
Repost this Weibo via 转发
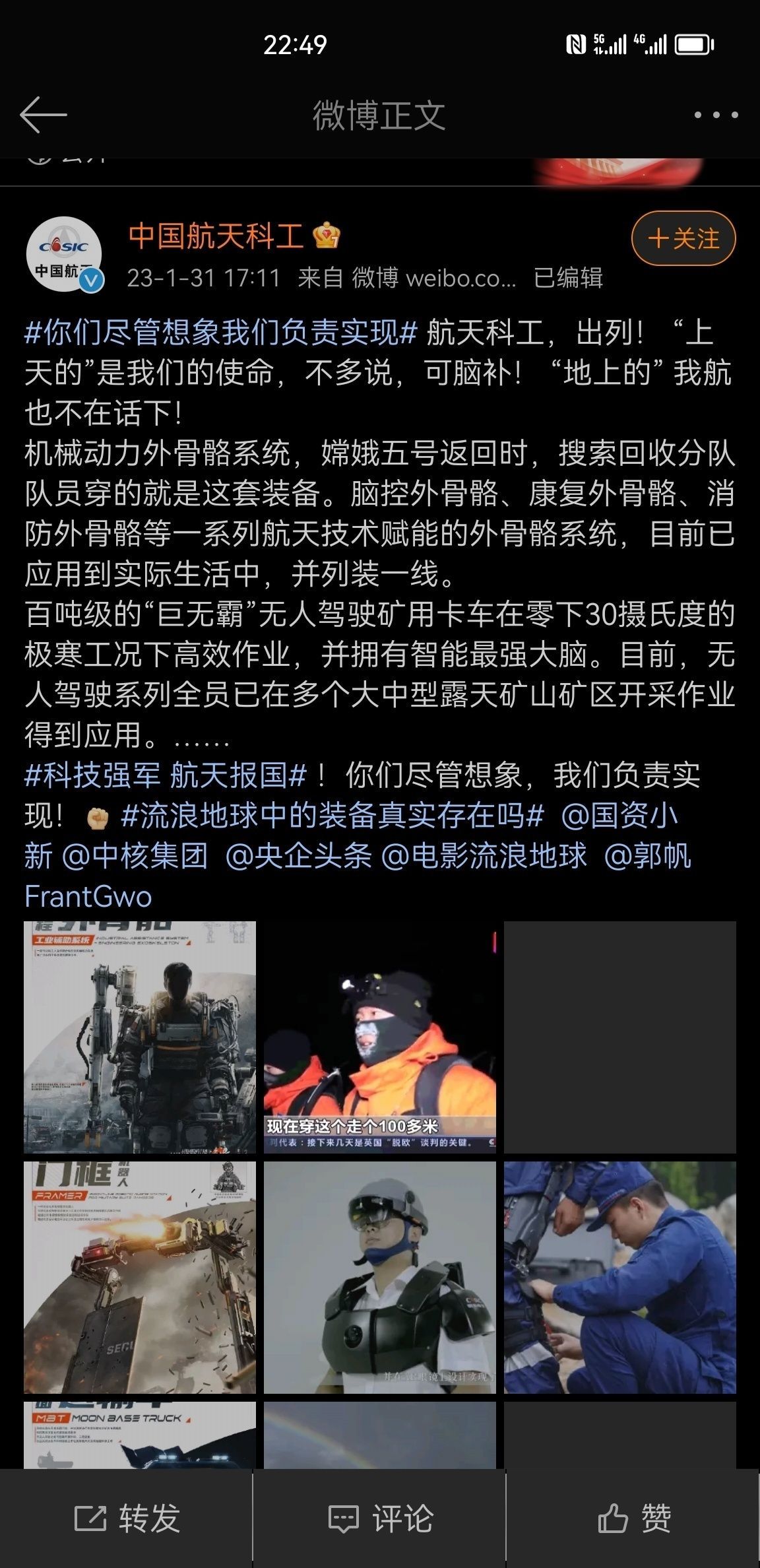click(x=127, y=1518)
